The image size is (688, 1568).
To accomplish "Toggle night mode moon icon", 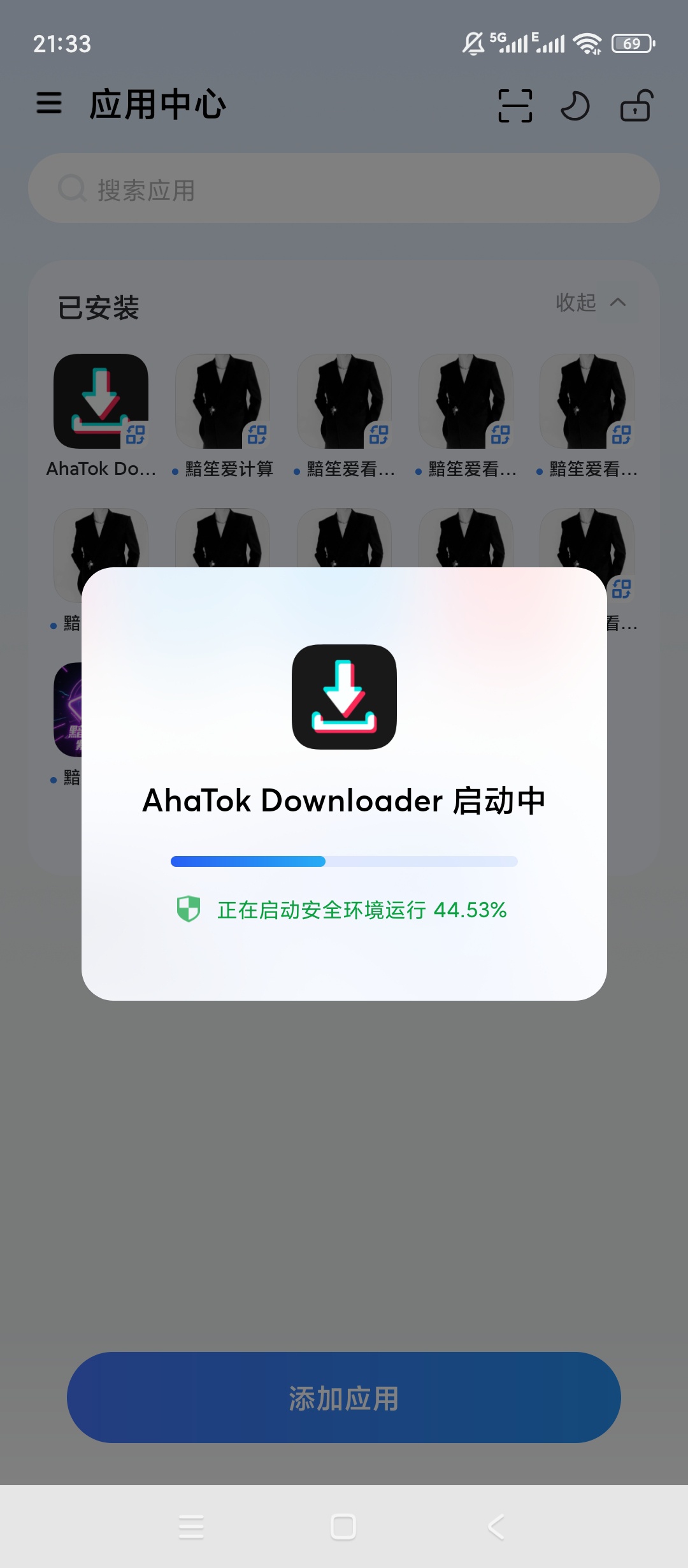I will coord(575,105).
